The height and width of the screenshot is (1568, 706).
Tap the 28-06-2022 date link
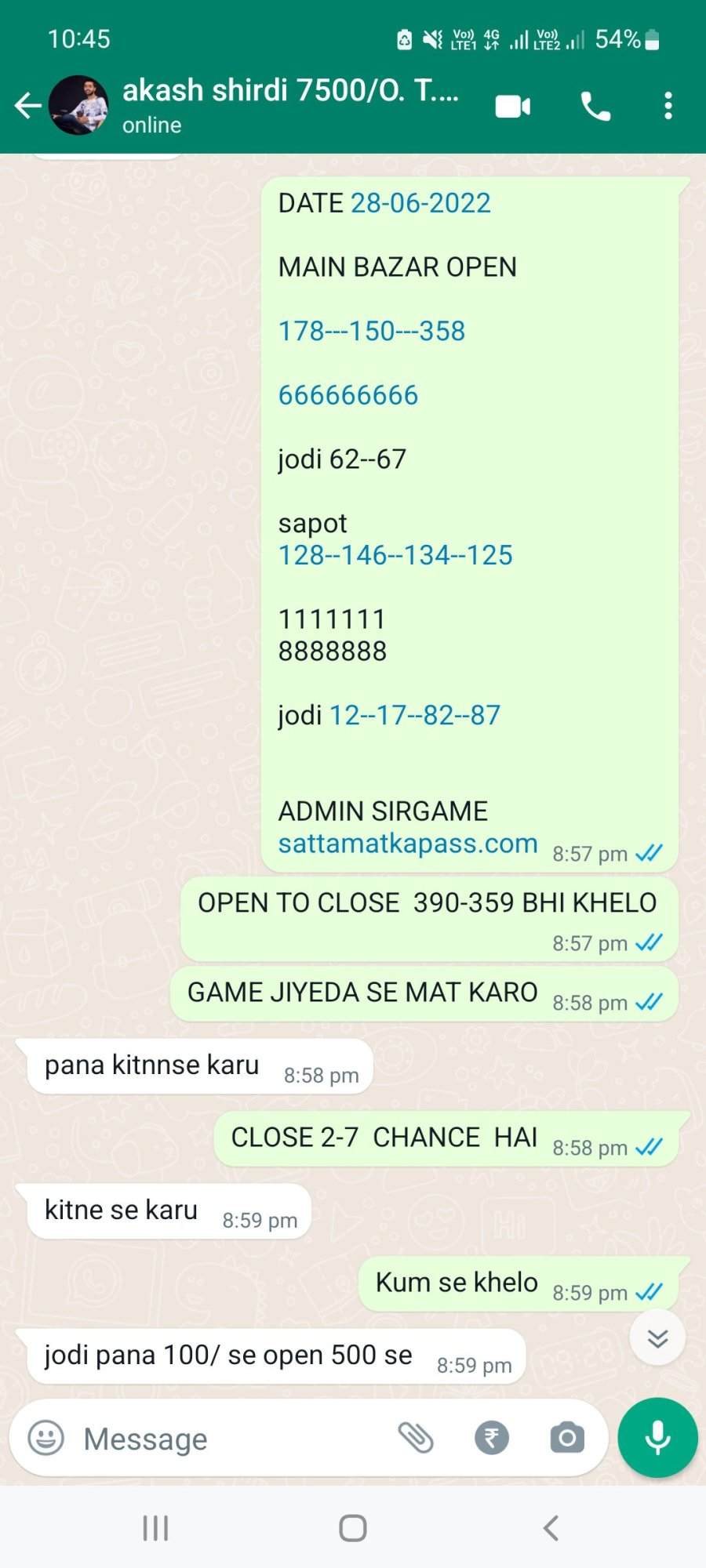420,203
